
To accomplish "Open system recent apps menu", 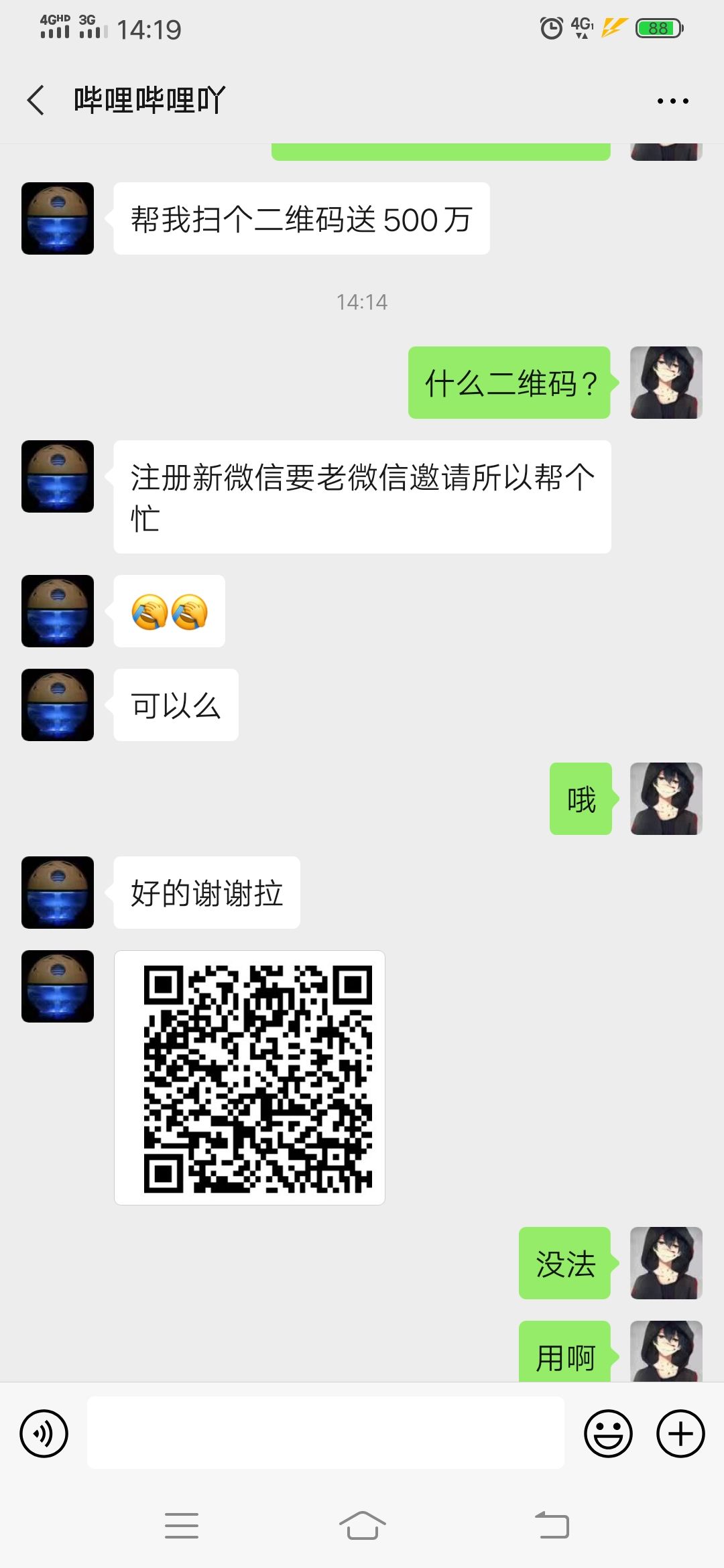I will (x=182, y=1526).
